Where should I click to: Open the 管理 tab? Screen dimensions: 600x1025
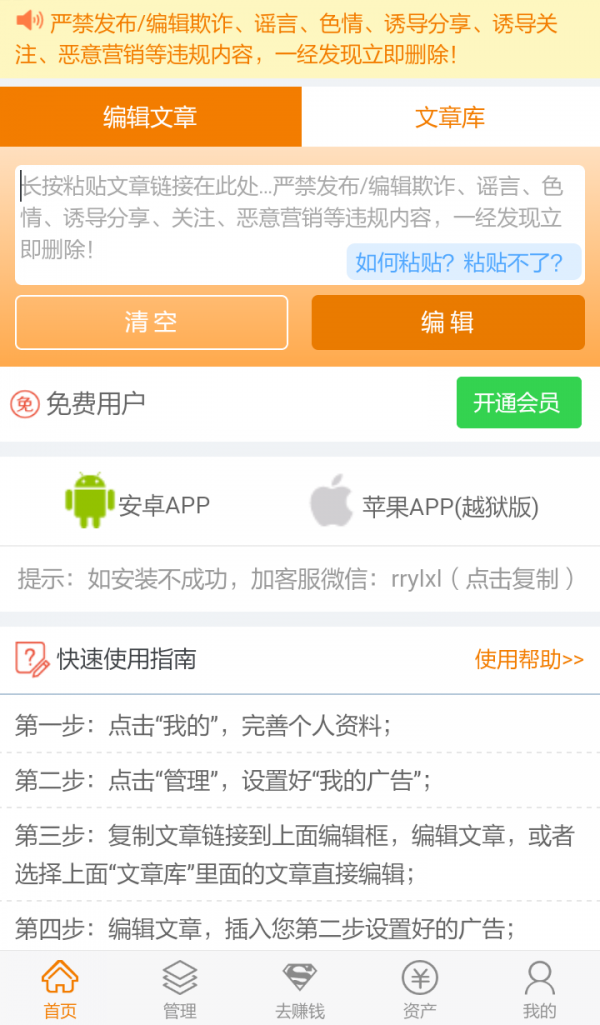[180, 990]
